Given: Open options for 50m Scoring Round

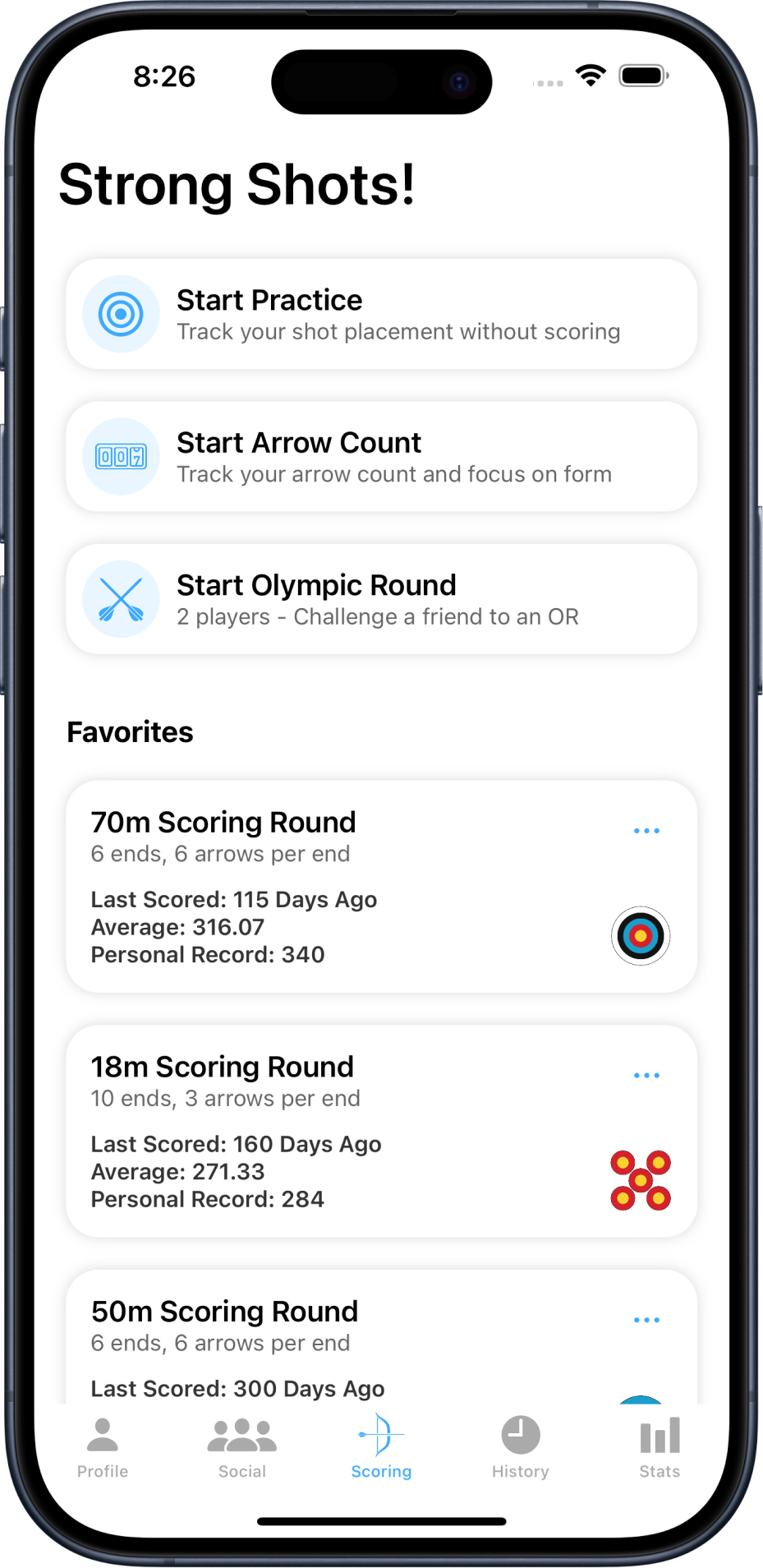Looking at the screenshot, I should pyautogui.click(x=646, y=1320).
